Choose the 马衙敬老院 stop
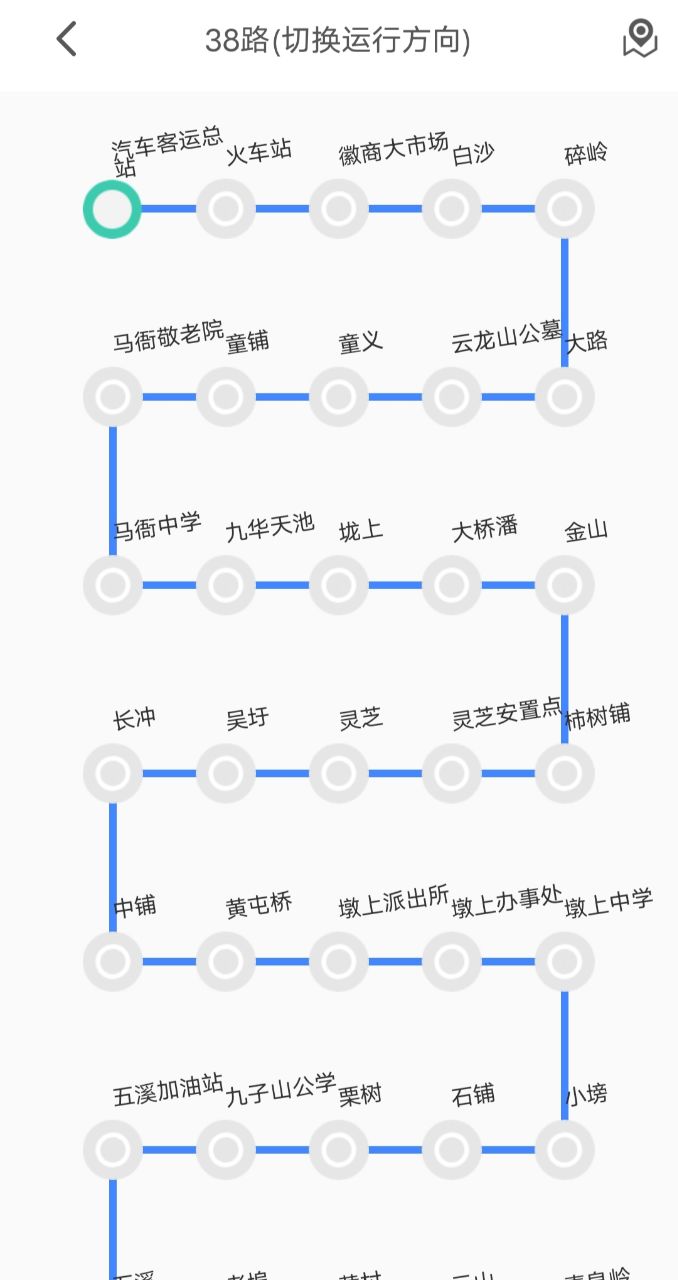The height and width of the screenshot is (1280, 678). click(112, 397)
